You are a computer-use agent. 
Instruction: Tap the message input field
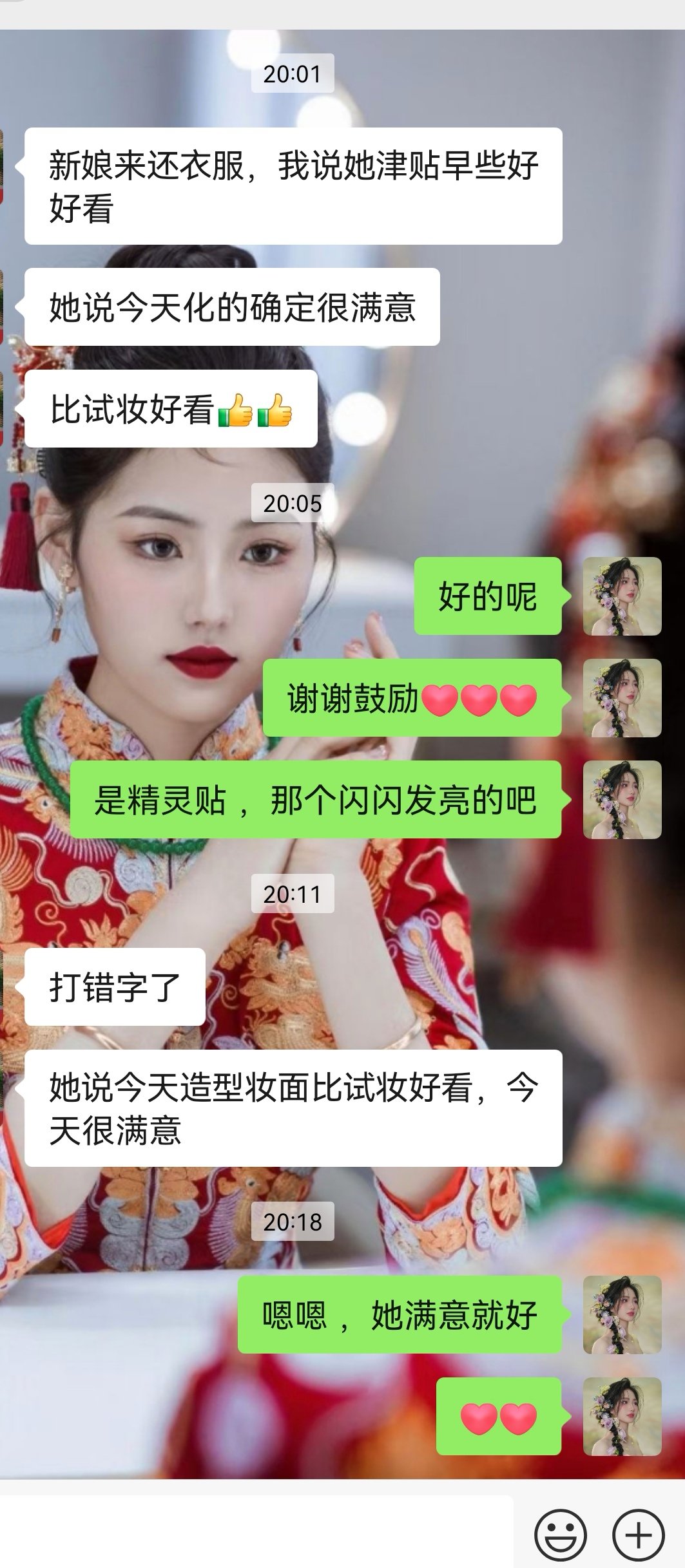point(258,1535)
